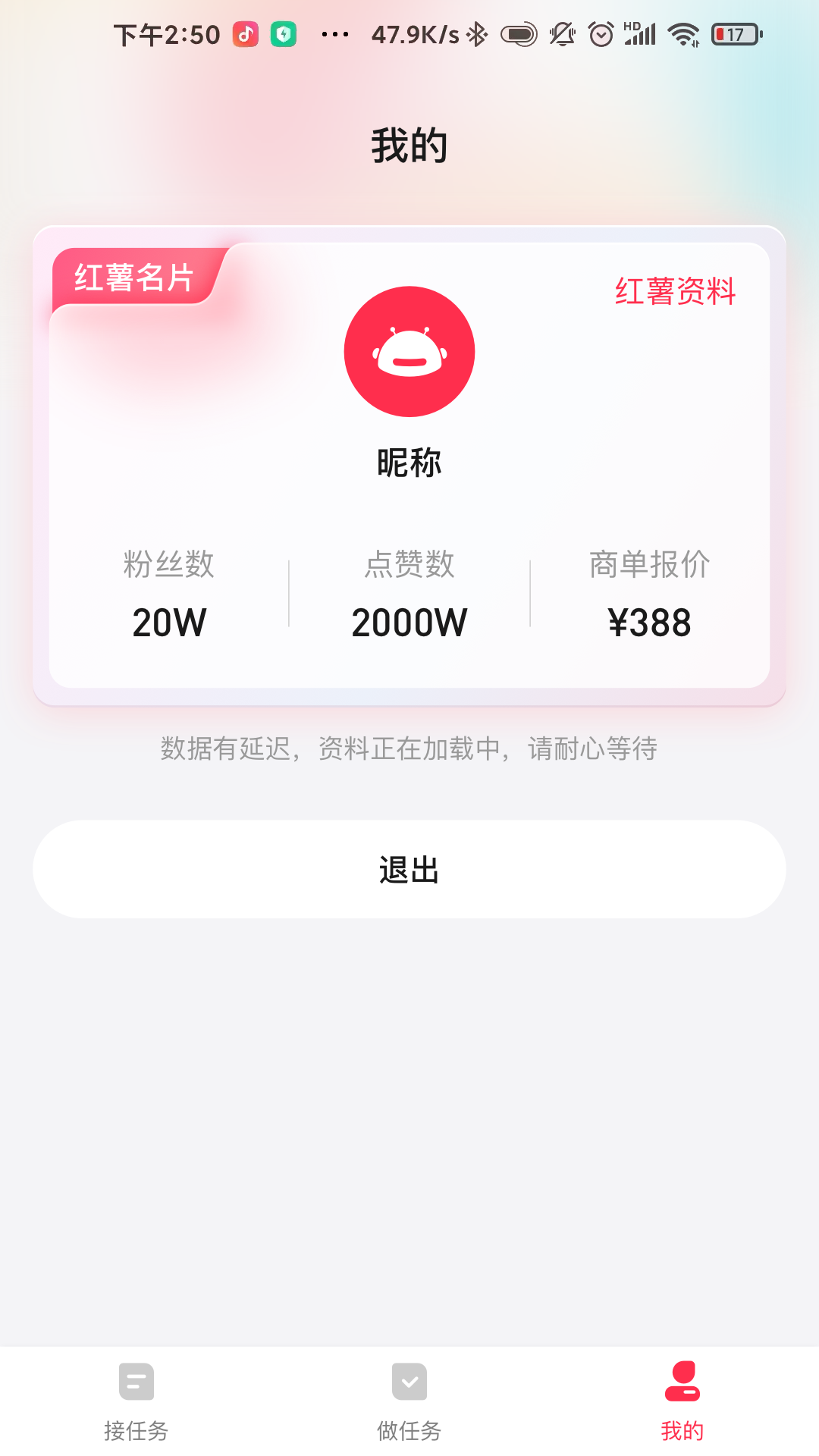The width and height of the screenshot is (819, 1456).
Task: Tap the 昵称 nickname text
Action: click(x=409, y=463)
